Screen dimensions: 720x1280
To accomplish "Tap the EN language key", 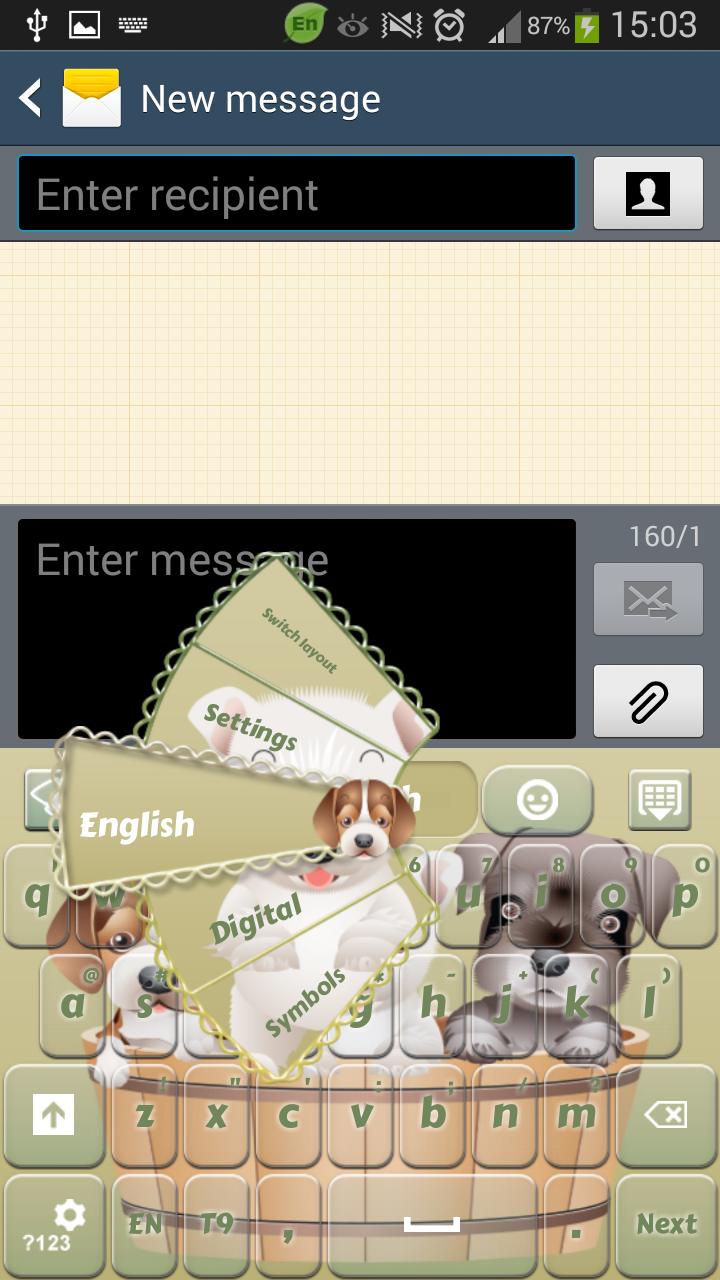I will point(145,1224).
